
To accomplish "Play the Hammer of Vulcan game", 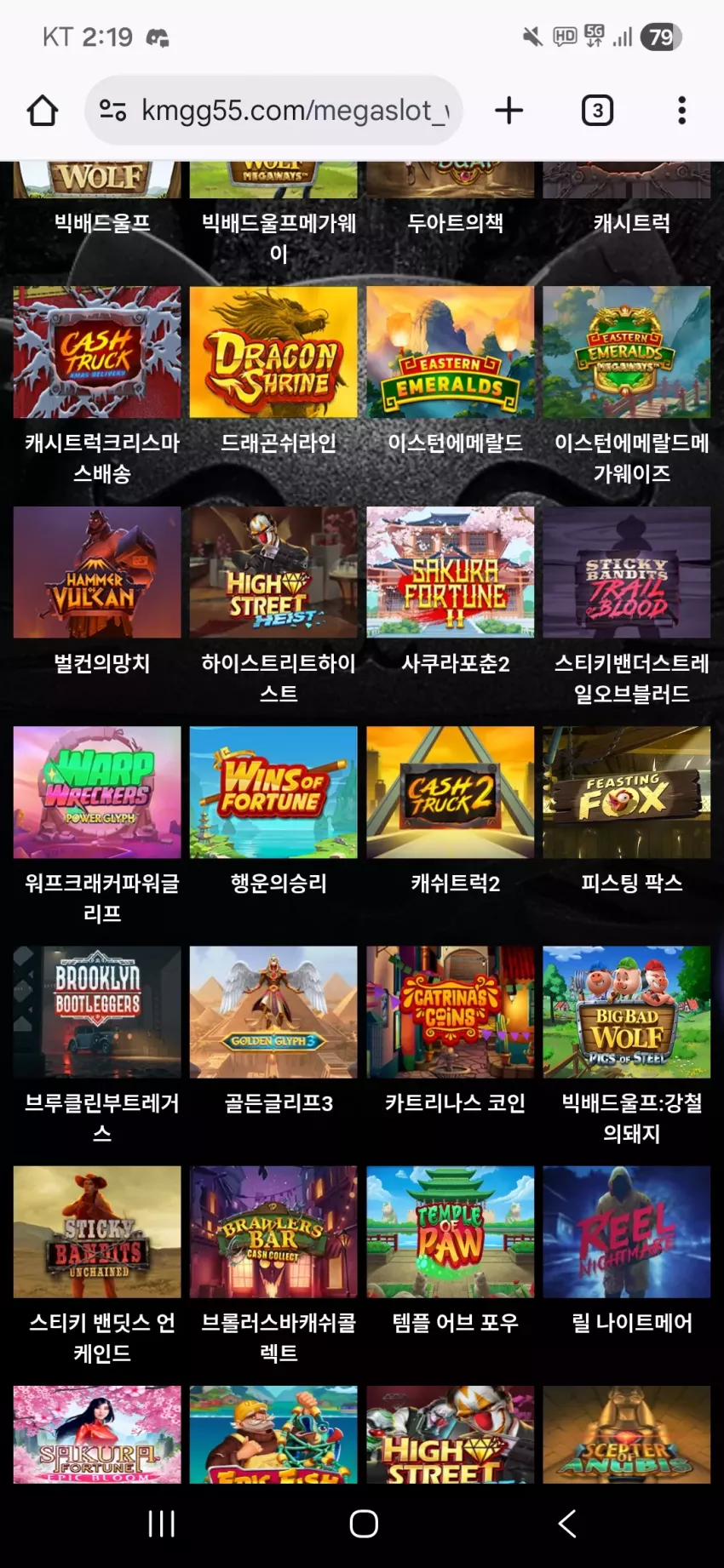I will pos(97,572).
